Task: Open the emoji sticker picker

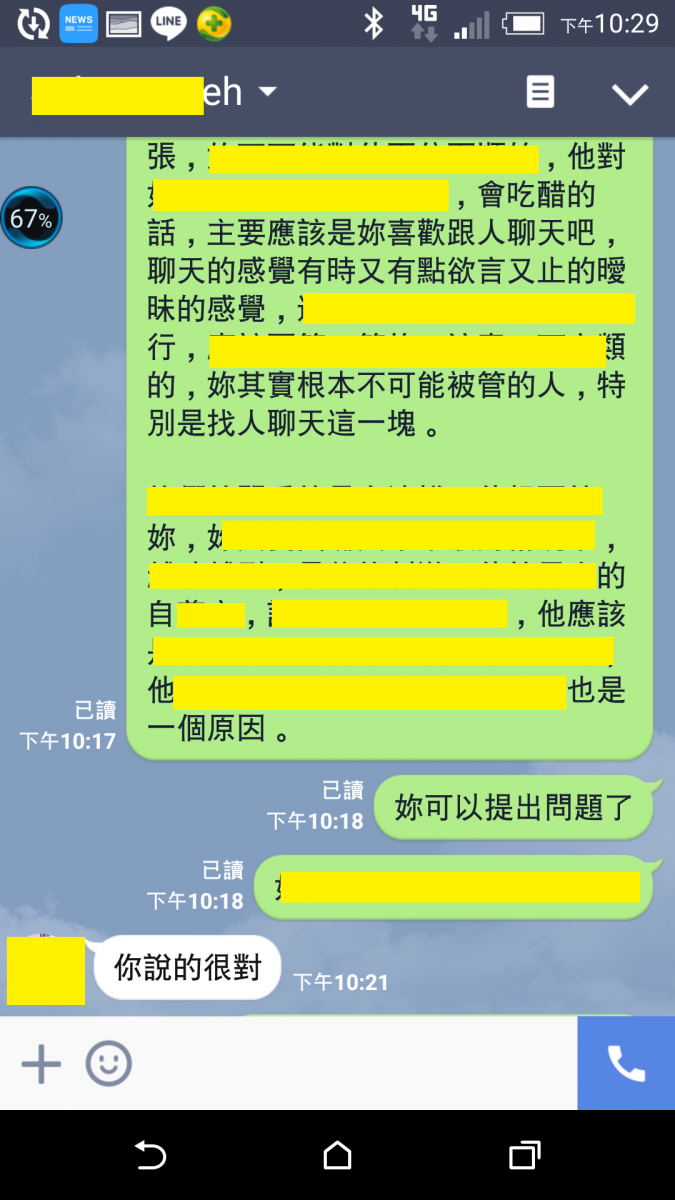Action: pyautogui.click(x=108, y=1064)
